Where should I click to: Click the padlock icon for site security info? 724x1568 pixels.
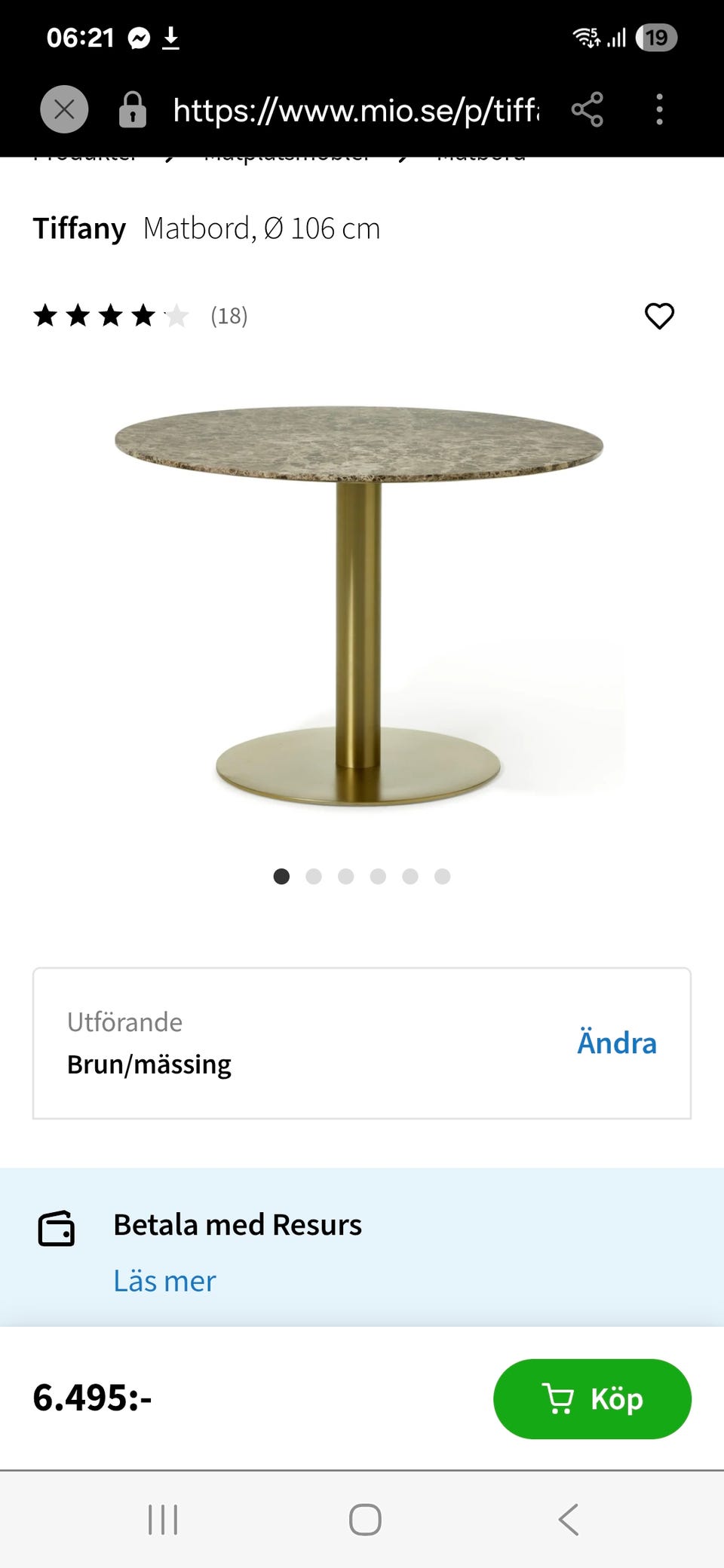click(132, 109)
